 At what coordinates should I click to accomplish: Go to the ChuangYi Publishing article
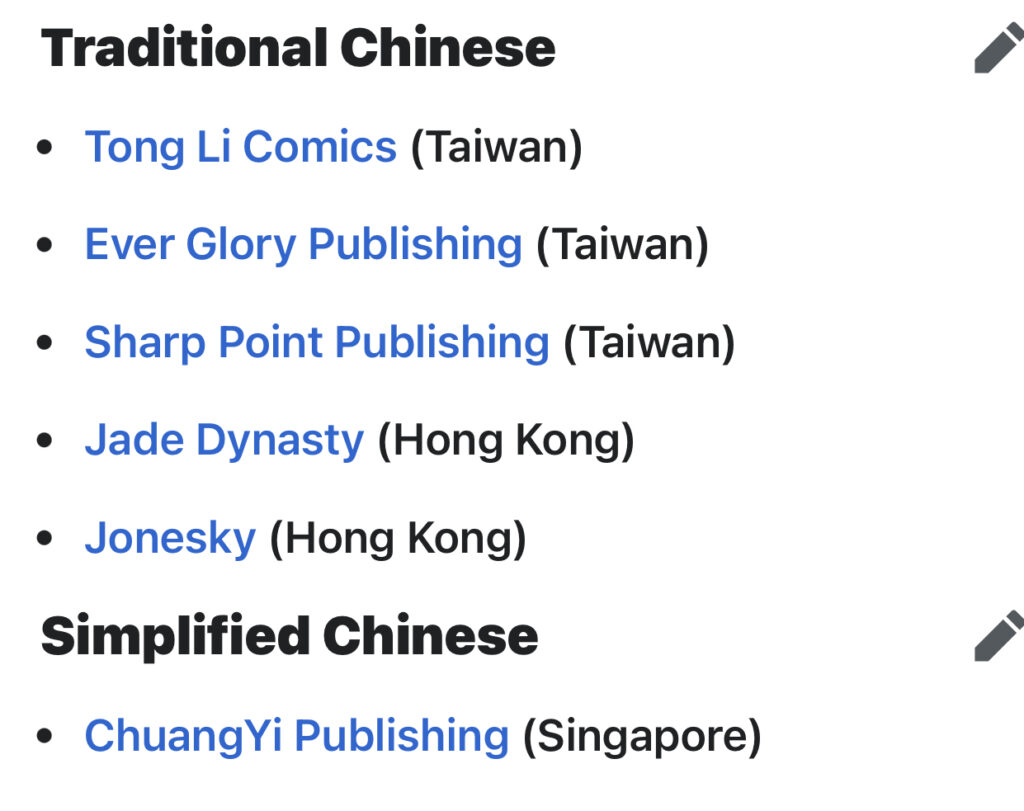click(x=296, y=737)
